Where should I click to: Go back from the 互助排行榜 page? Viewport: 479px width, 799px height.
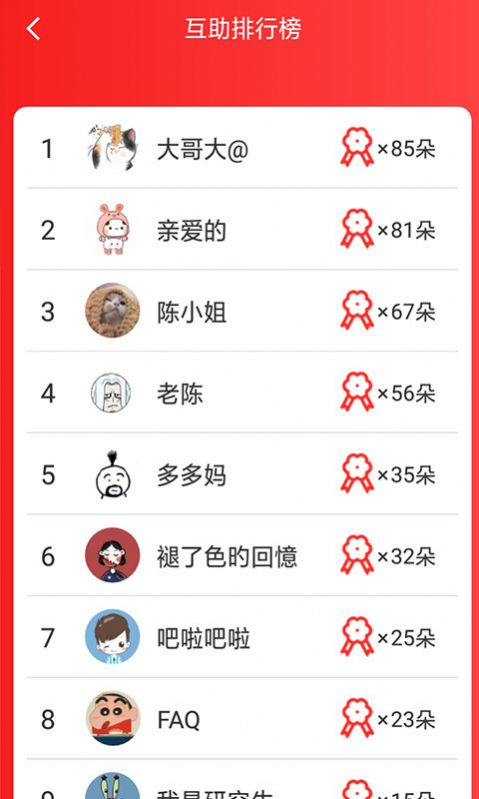(33, 29)
